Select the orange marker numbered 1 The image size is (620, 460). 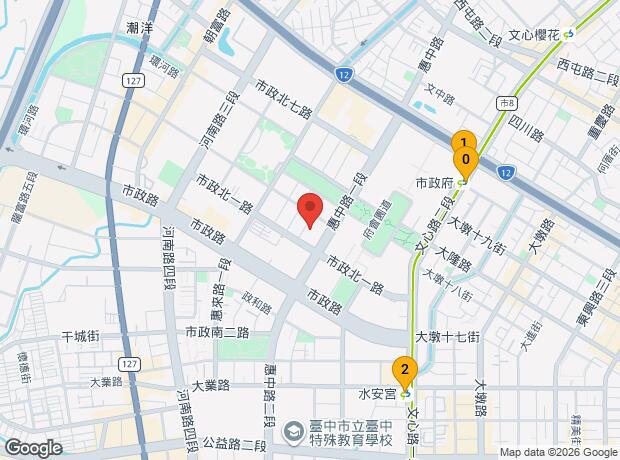click(x=462, y=140)
